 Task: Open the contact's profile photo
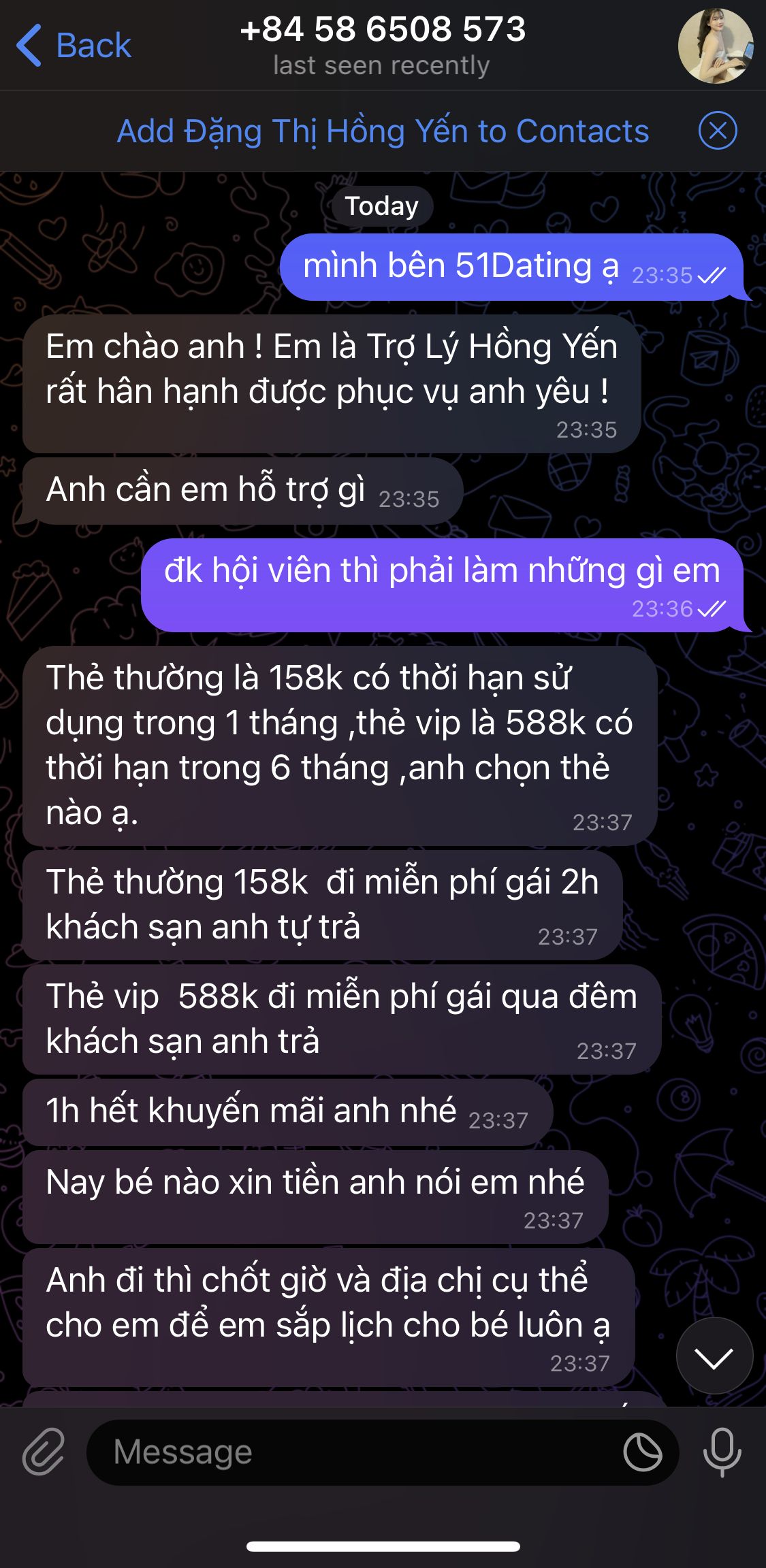[715, 46]
